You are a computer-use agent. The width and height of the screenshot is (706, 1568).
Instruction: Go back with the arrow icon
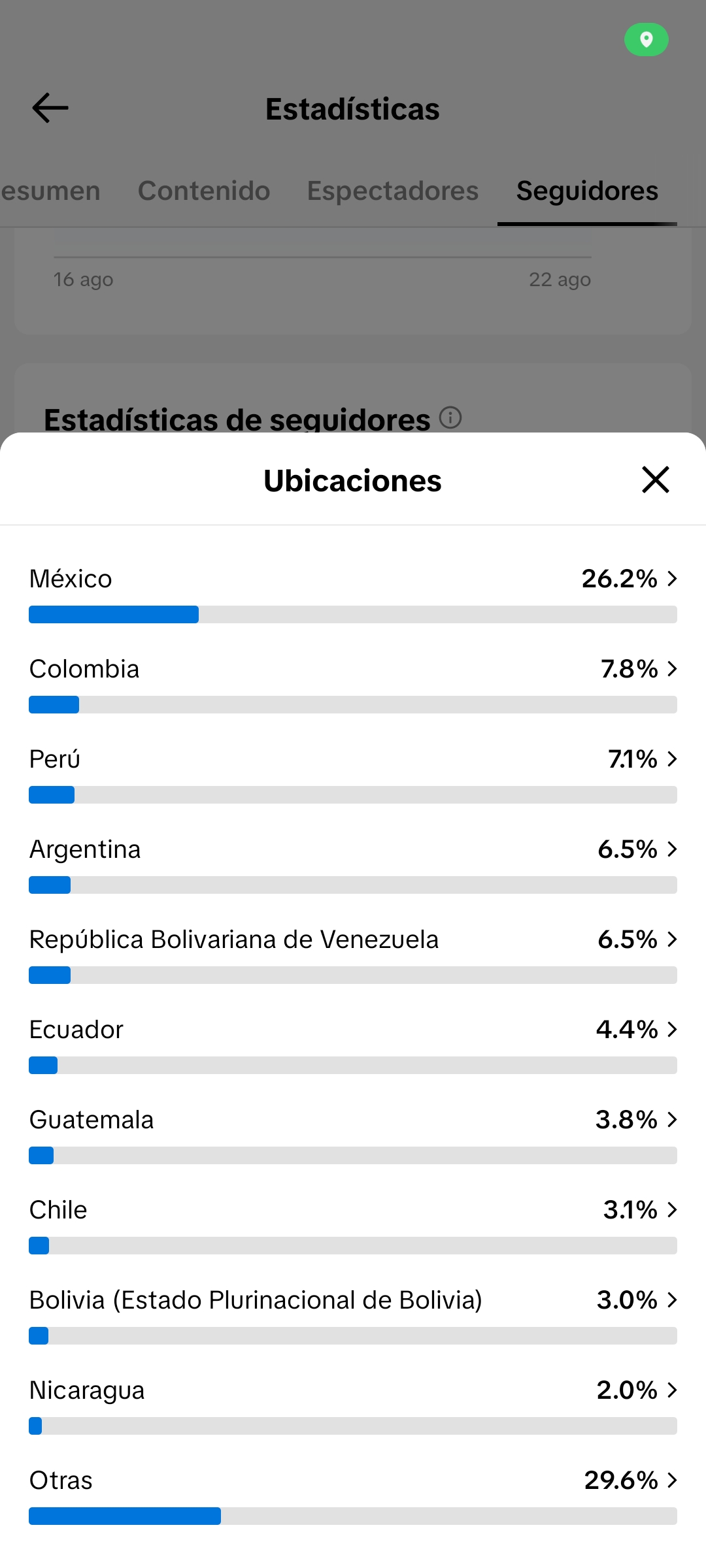point(50,108)
